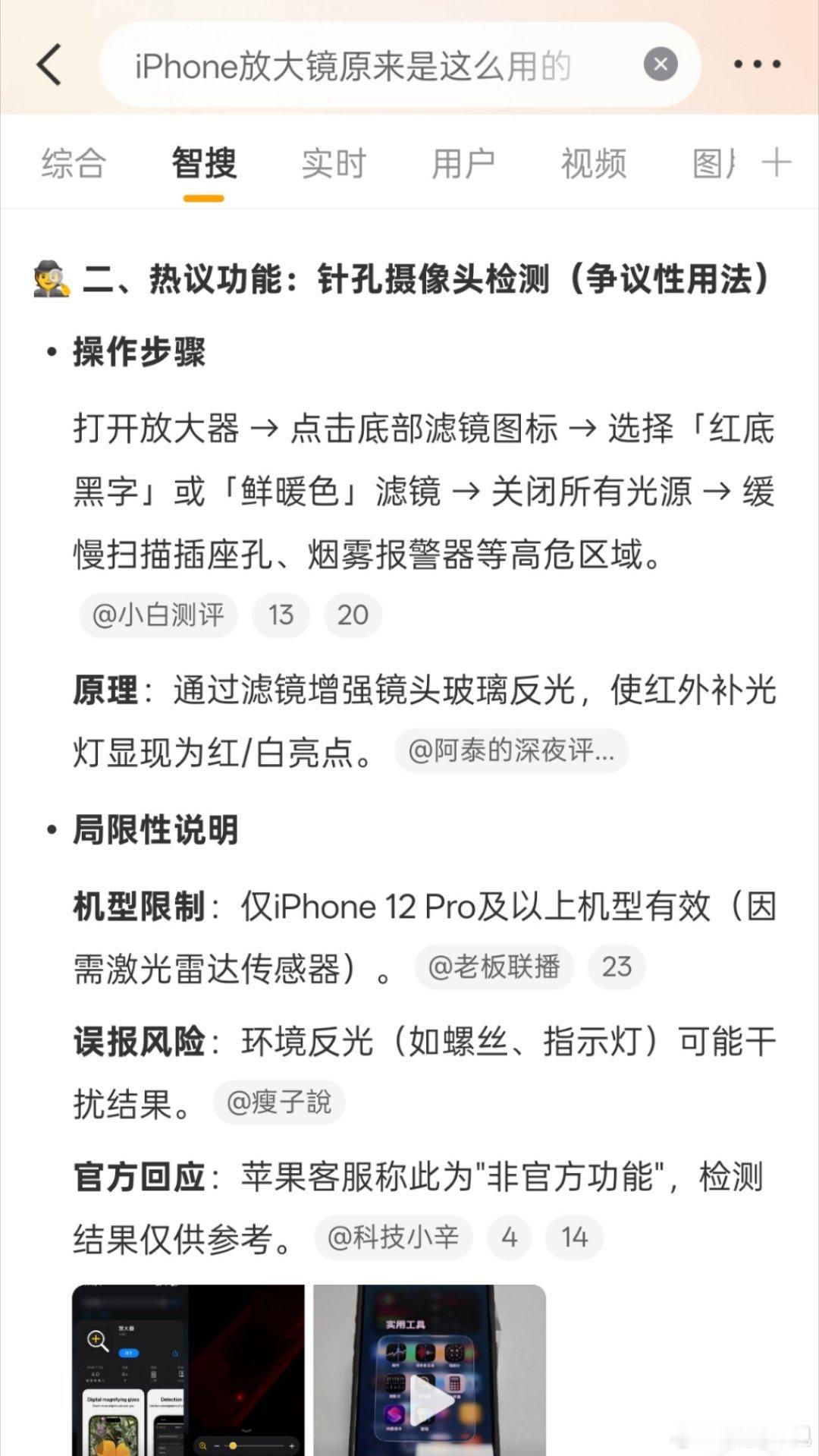Open more options via the ellipsis icon
Screen dimensions: 819x1456
coord(756,64)
